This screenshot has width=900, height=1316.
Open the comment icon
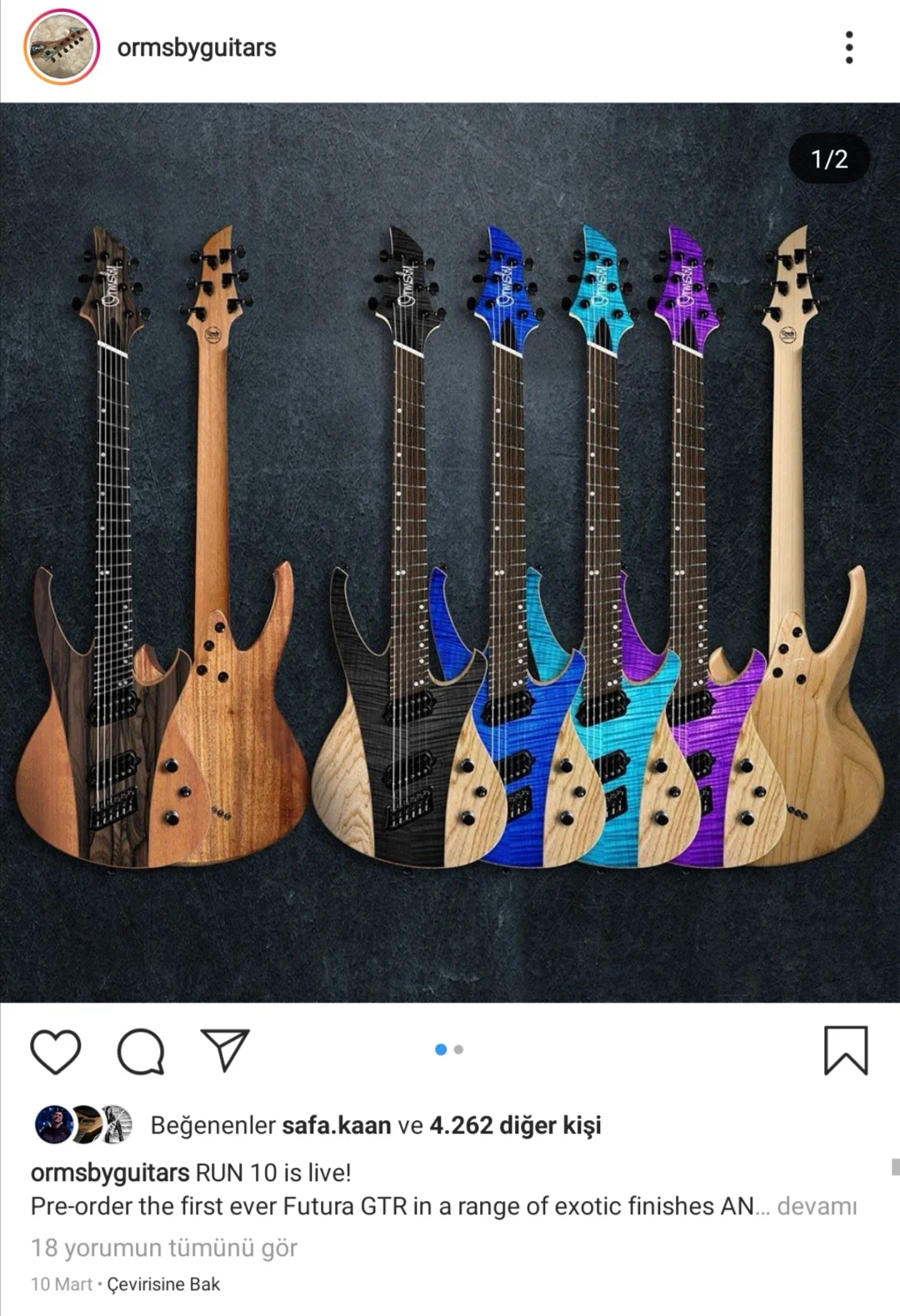point(141,1051)
